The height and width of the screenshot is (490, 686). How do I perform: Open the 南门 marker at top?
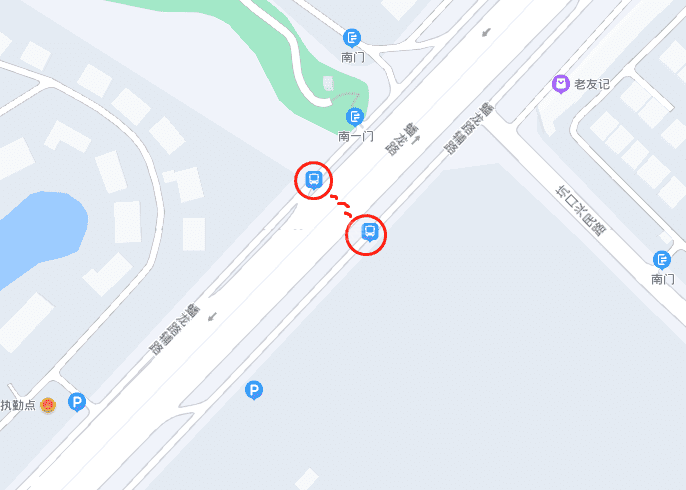[352, 38]
